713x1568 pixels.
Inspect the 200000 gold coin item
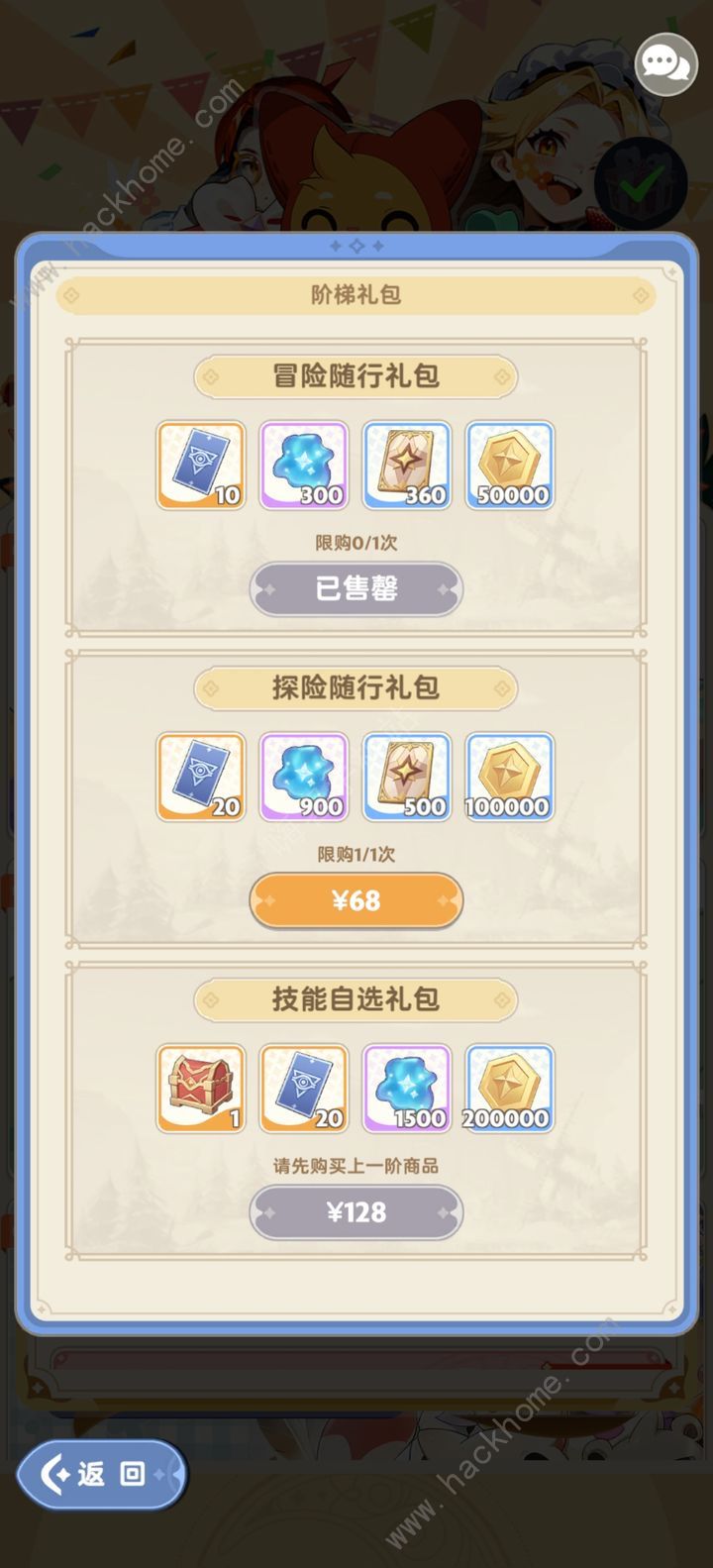(x=510, y=1088)
